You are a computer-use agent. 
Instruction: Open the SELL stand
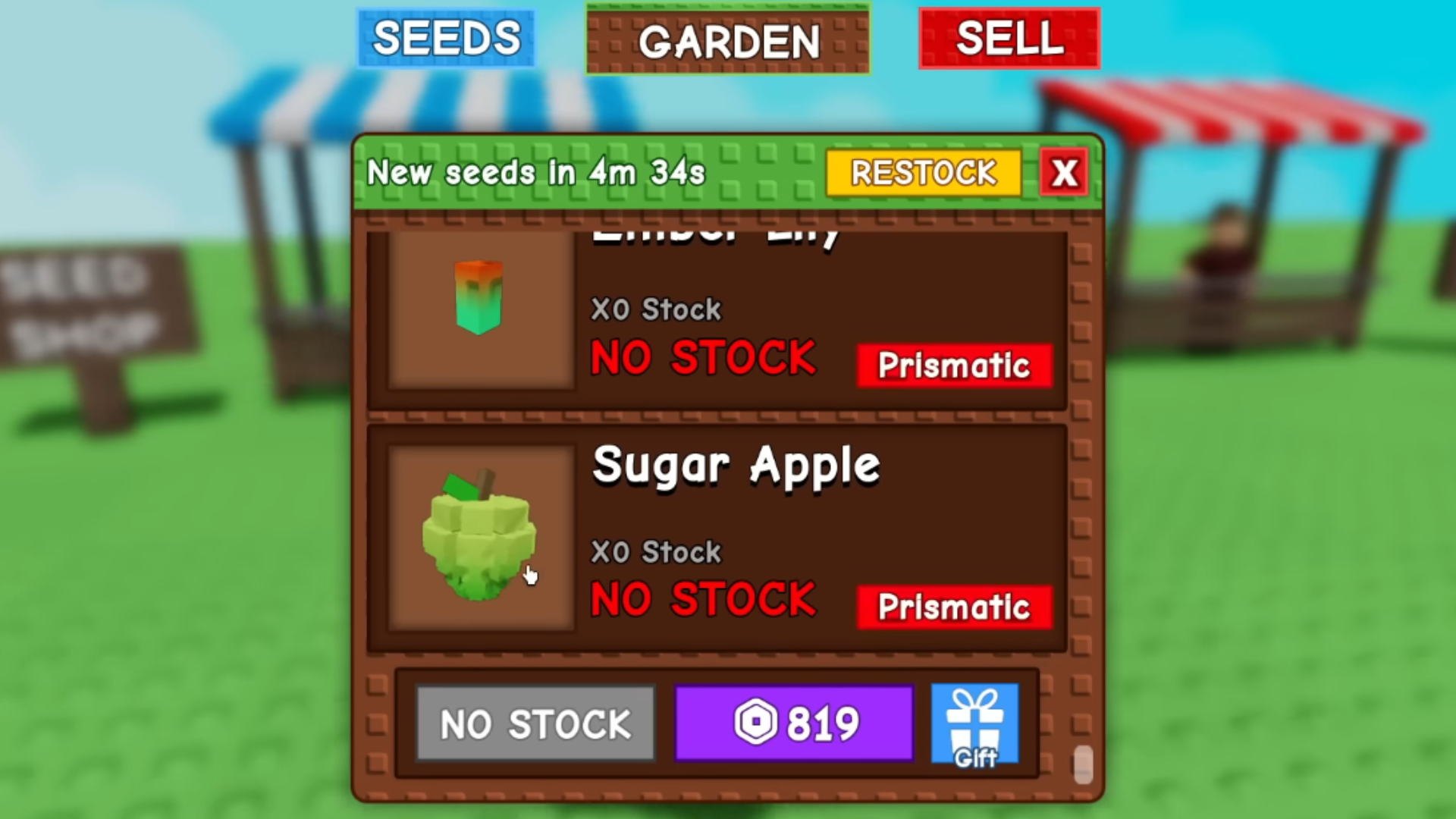coord(1009,39)
